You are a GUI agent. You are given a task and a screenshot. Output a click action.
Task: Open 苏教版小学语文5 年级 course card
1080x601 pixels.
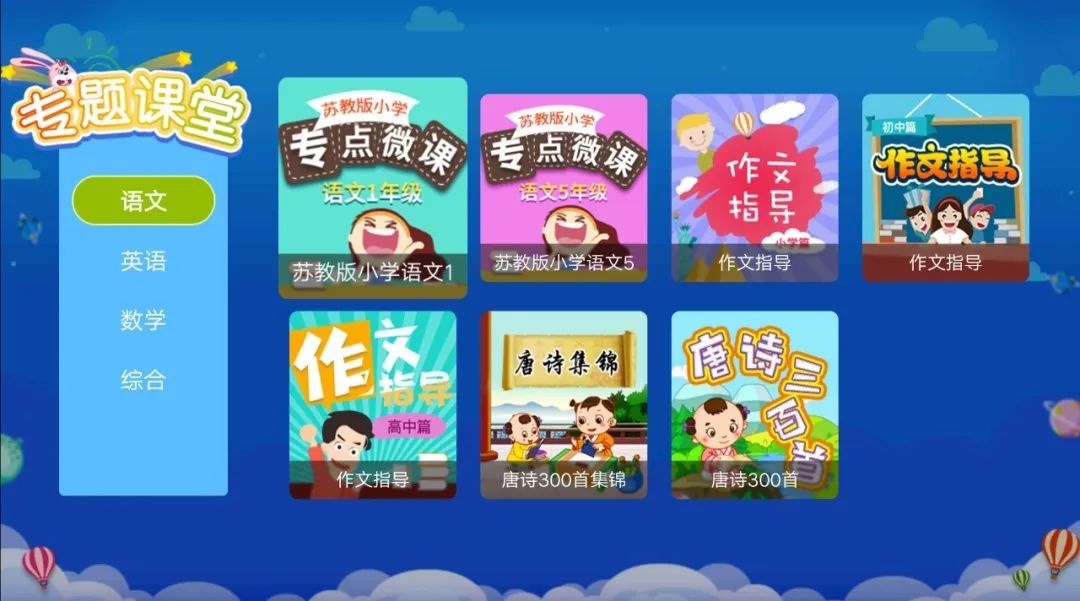[x=563, y=187]
